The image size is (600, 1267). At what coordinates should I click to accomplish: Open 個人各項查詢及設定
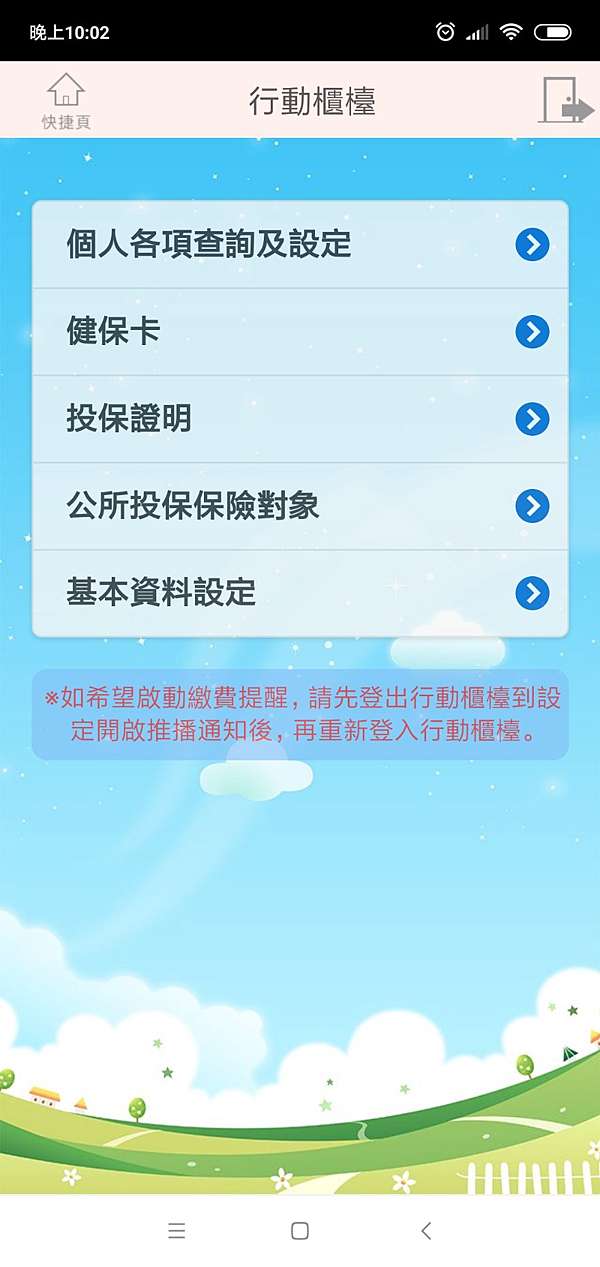tap(300, 245)
